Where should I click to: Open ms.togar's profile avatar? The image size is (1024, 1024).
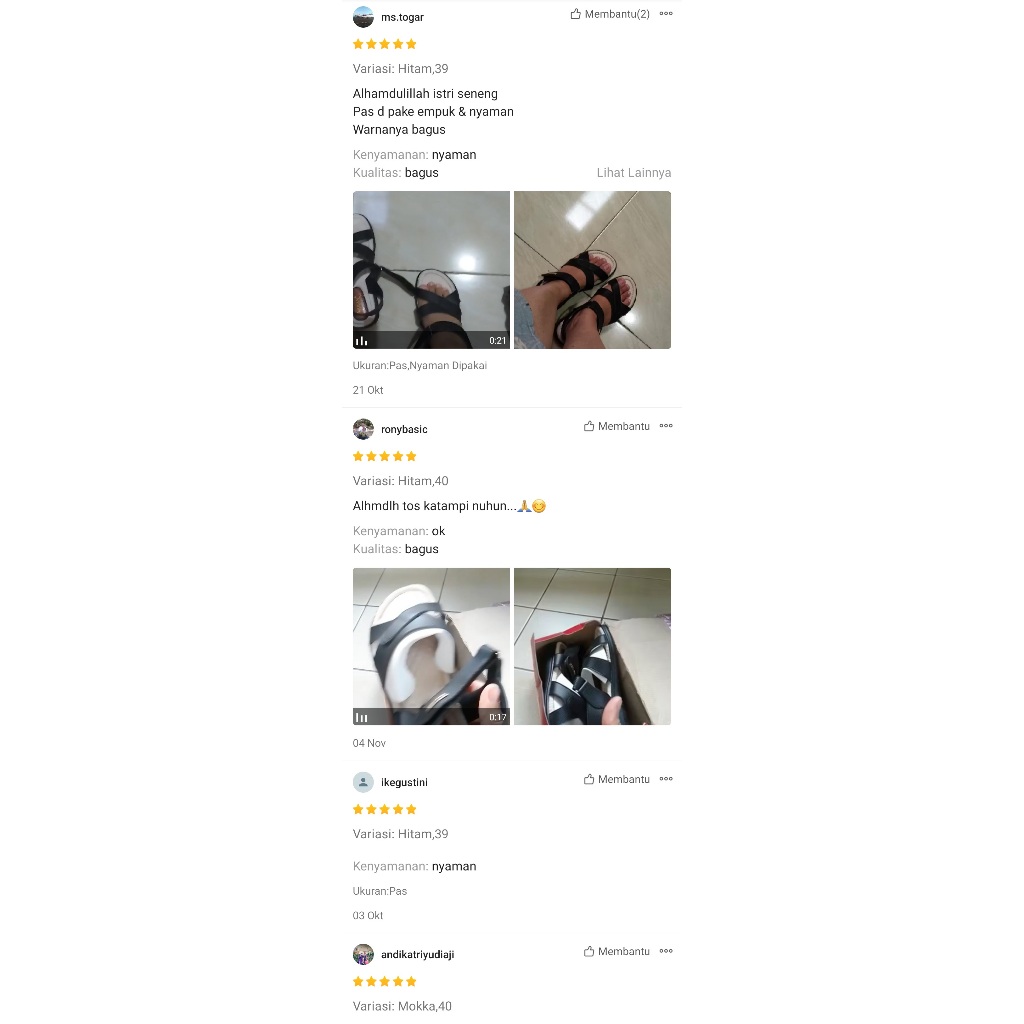coord(363,17)
